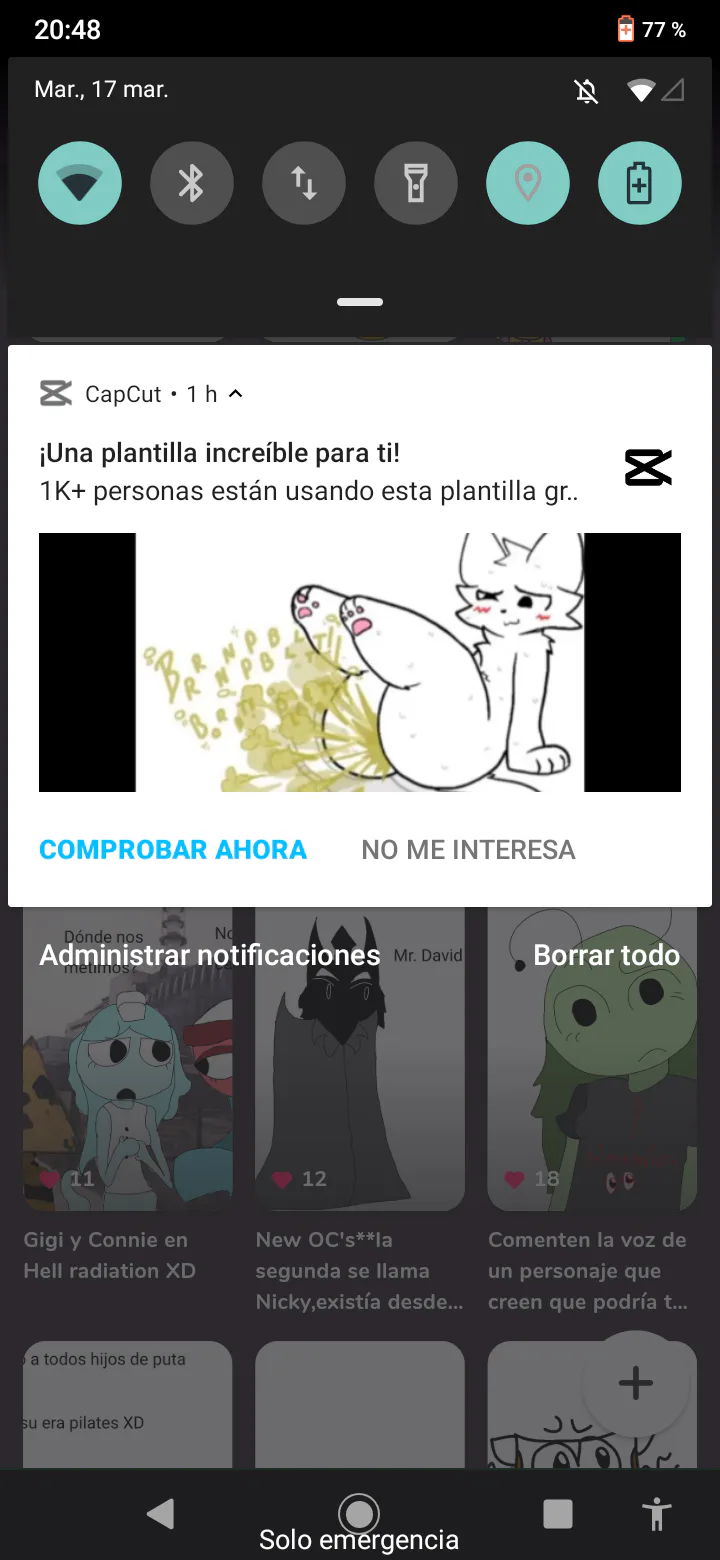
Task: Enable Bluetooth from quick settings
Action: (x=192, y=184)
